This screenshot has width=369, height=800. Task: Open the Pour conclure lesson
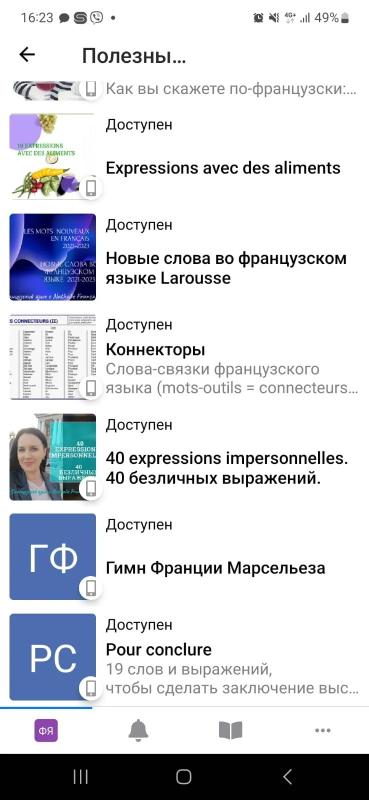click(184, 657)
